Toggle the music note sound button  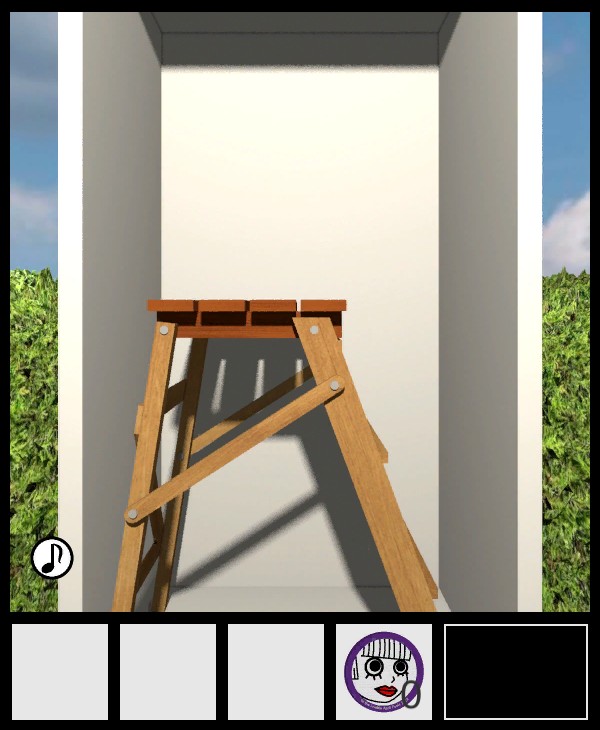point(52,558)
